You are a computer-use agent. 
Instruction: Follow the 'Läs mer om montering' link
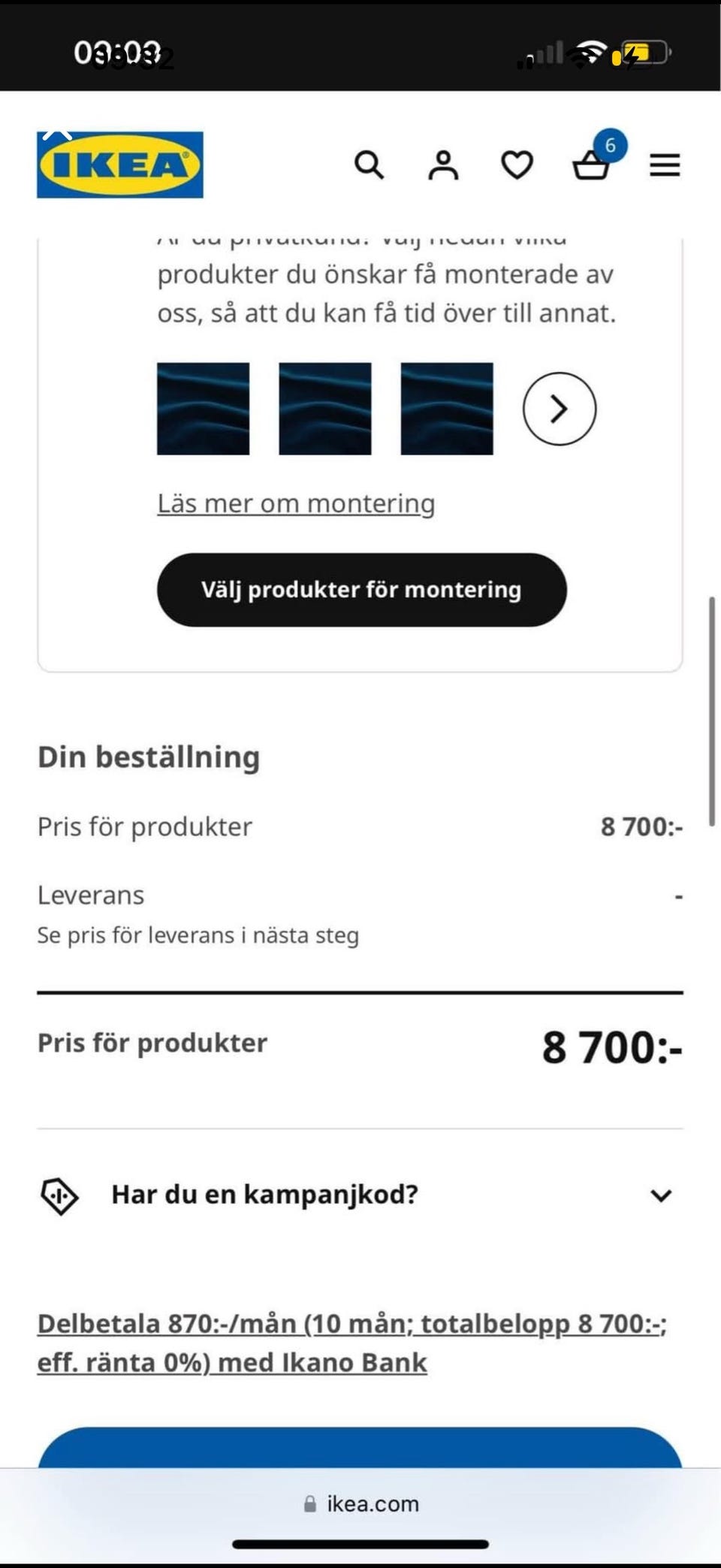click(296, 503)
